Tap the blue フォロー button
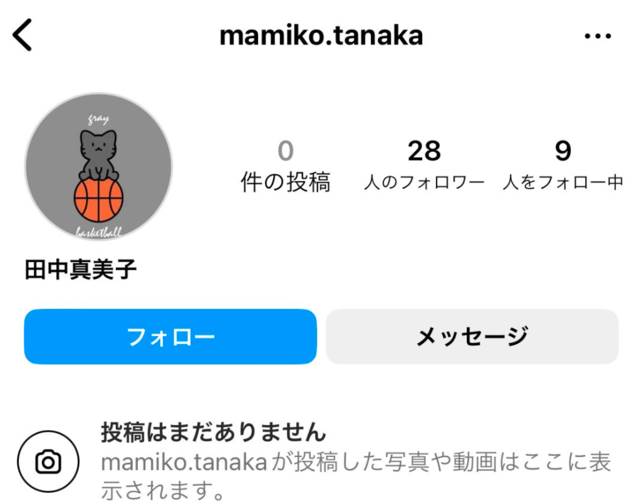The image size is (639, 504). [170, 336]
